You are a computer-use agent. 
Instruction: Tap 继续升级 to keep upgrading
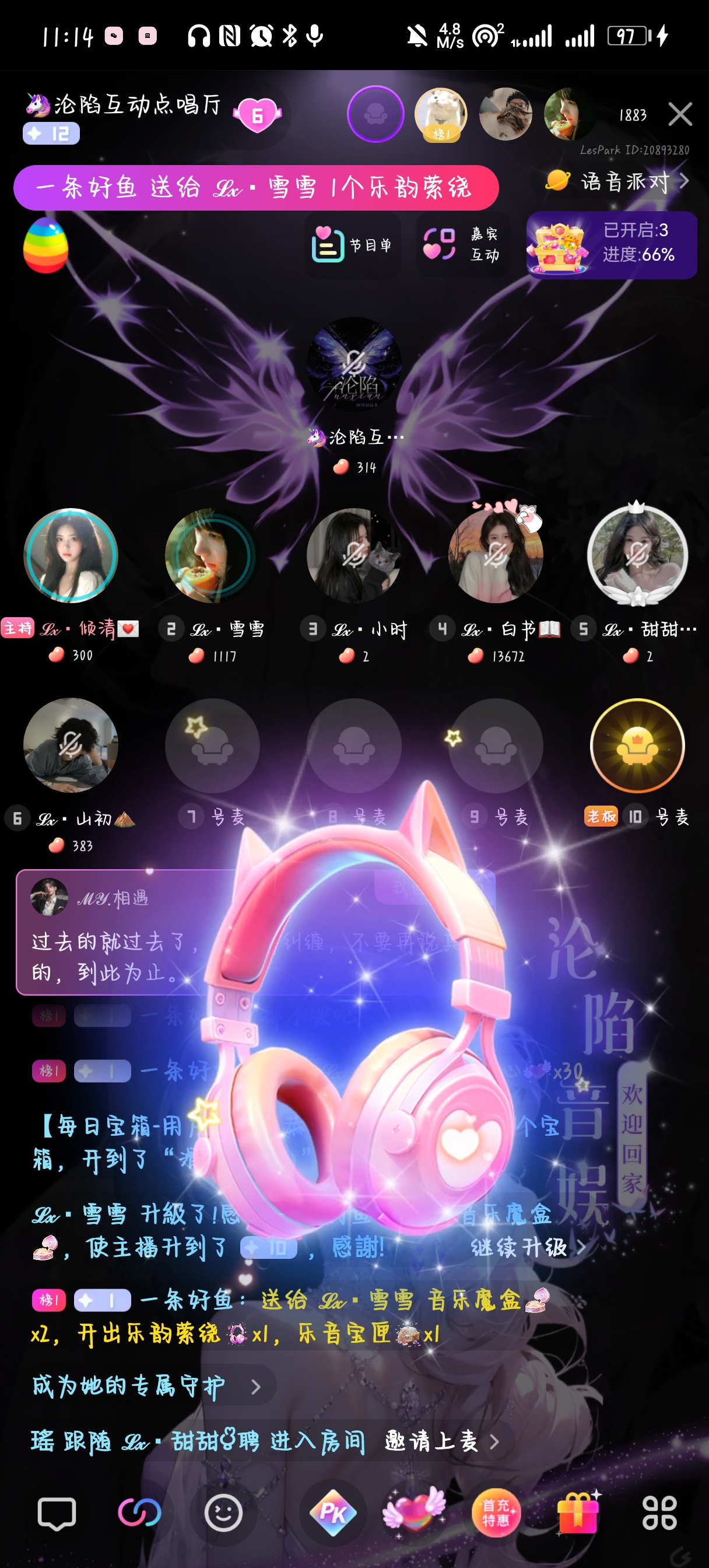[x=528, y=1247]
